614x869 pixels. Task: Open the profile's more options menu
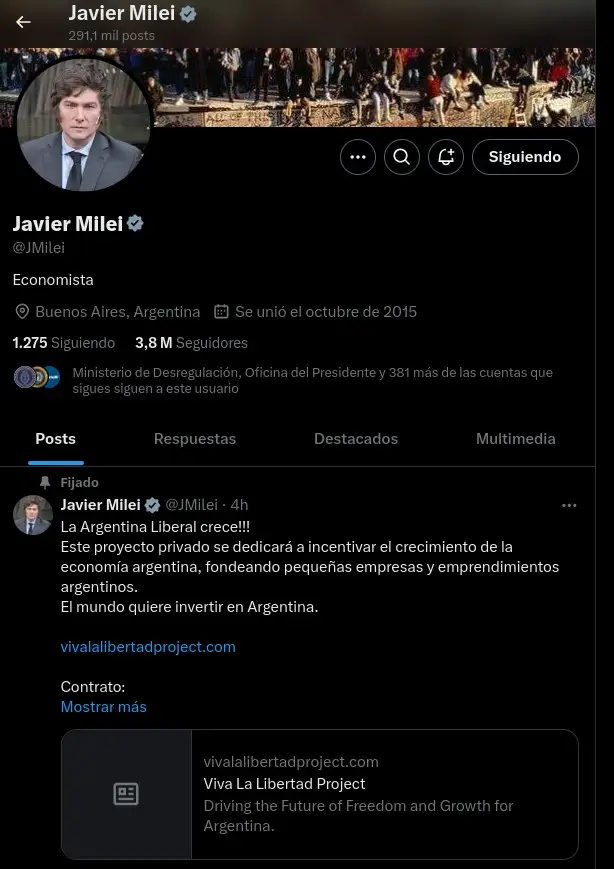358,157
